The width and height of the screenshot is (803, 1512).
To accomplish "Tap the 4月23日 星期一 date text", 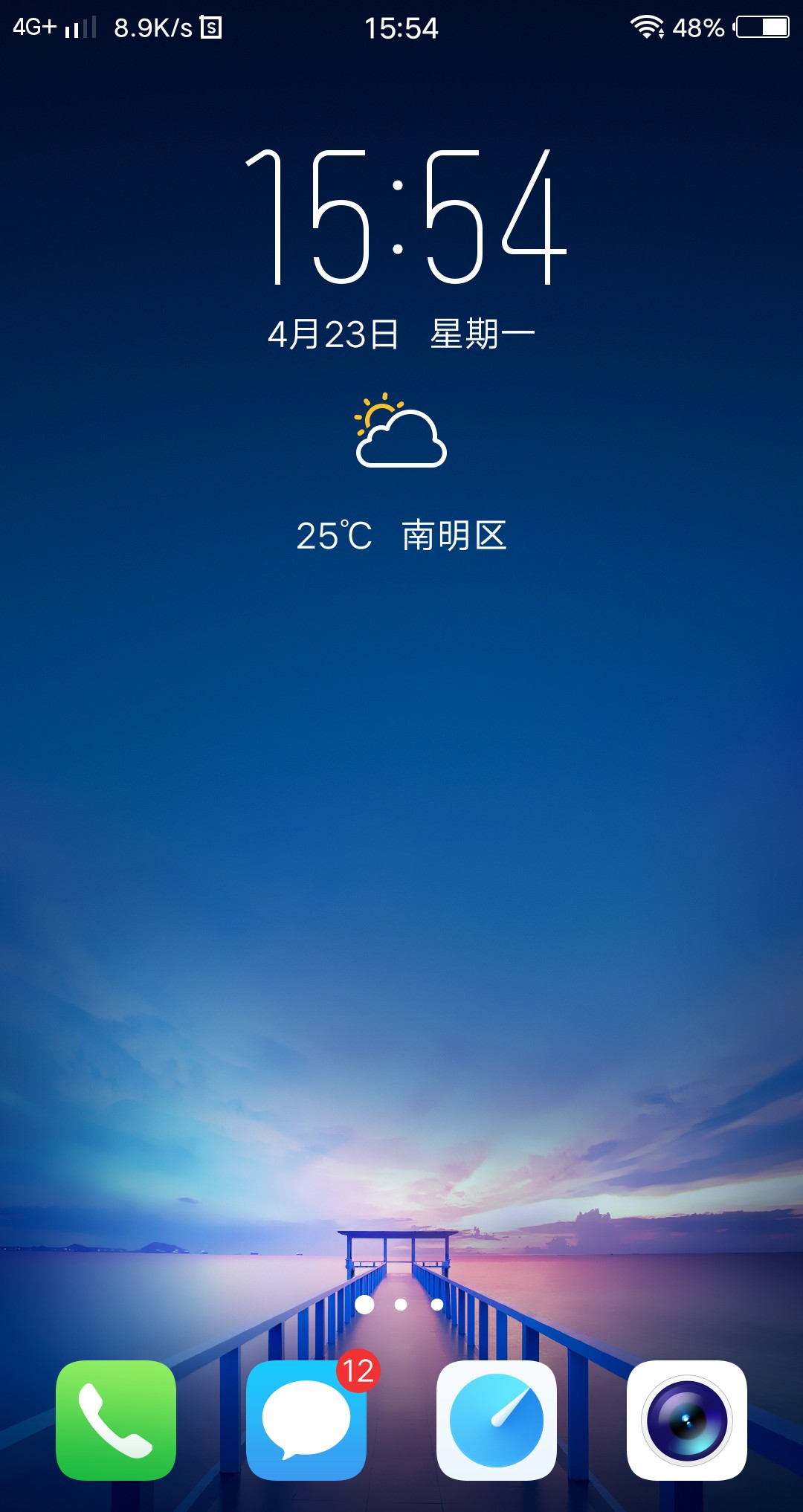I will pyautogui.click(x=401, y=335).
